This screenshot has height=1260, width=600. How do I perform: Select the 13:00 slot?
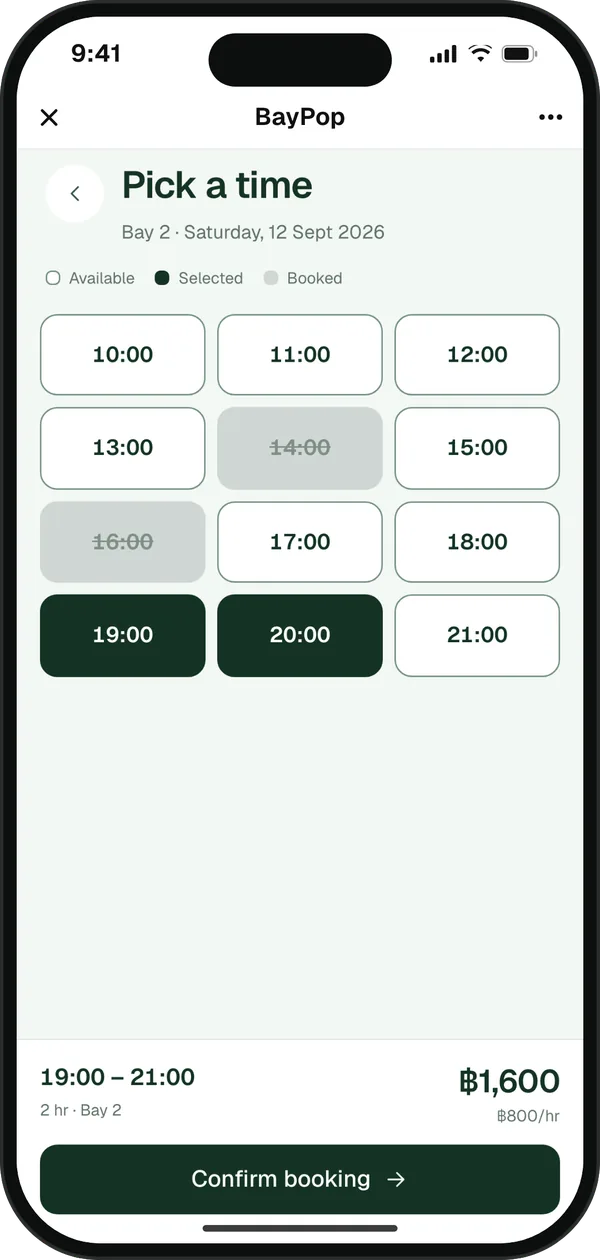pos(123,448)
